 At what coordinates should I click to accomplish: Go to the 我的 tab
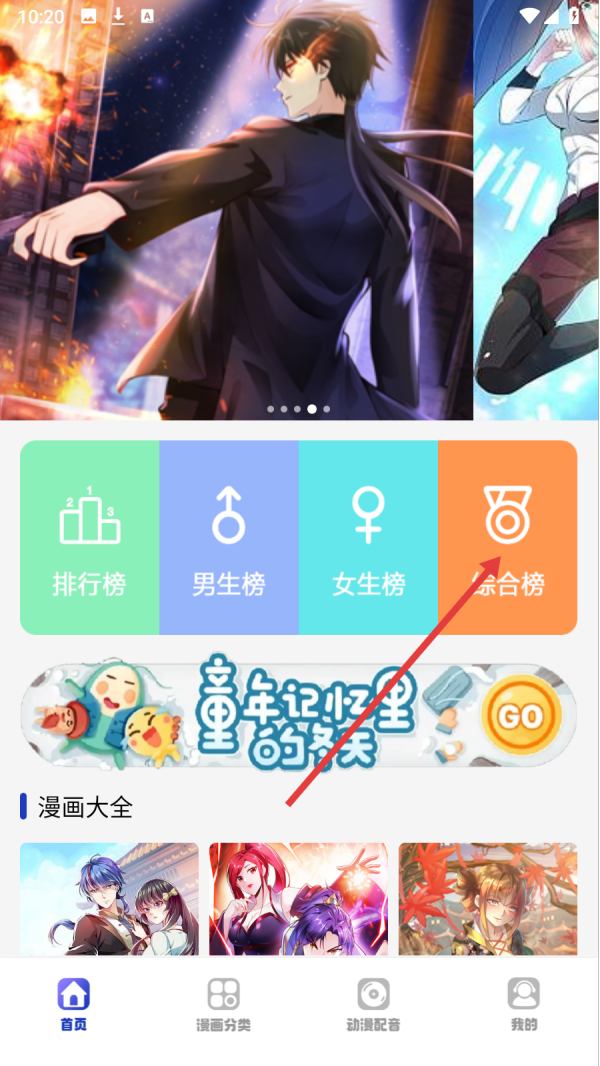tap(523, 1005)
